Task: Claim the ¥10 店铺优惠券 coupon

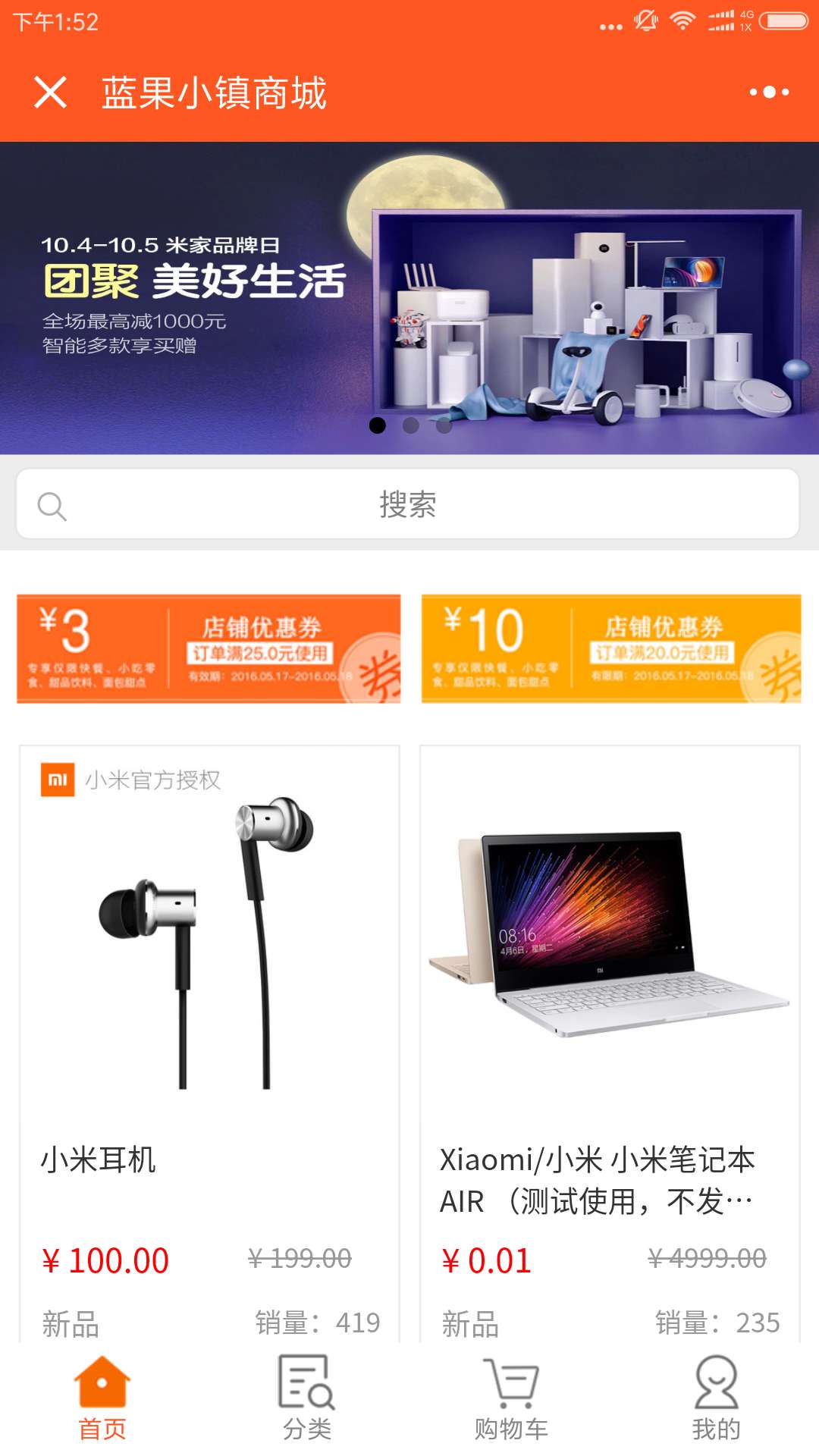Action: point(611,648)
